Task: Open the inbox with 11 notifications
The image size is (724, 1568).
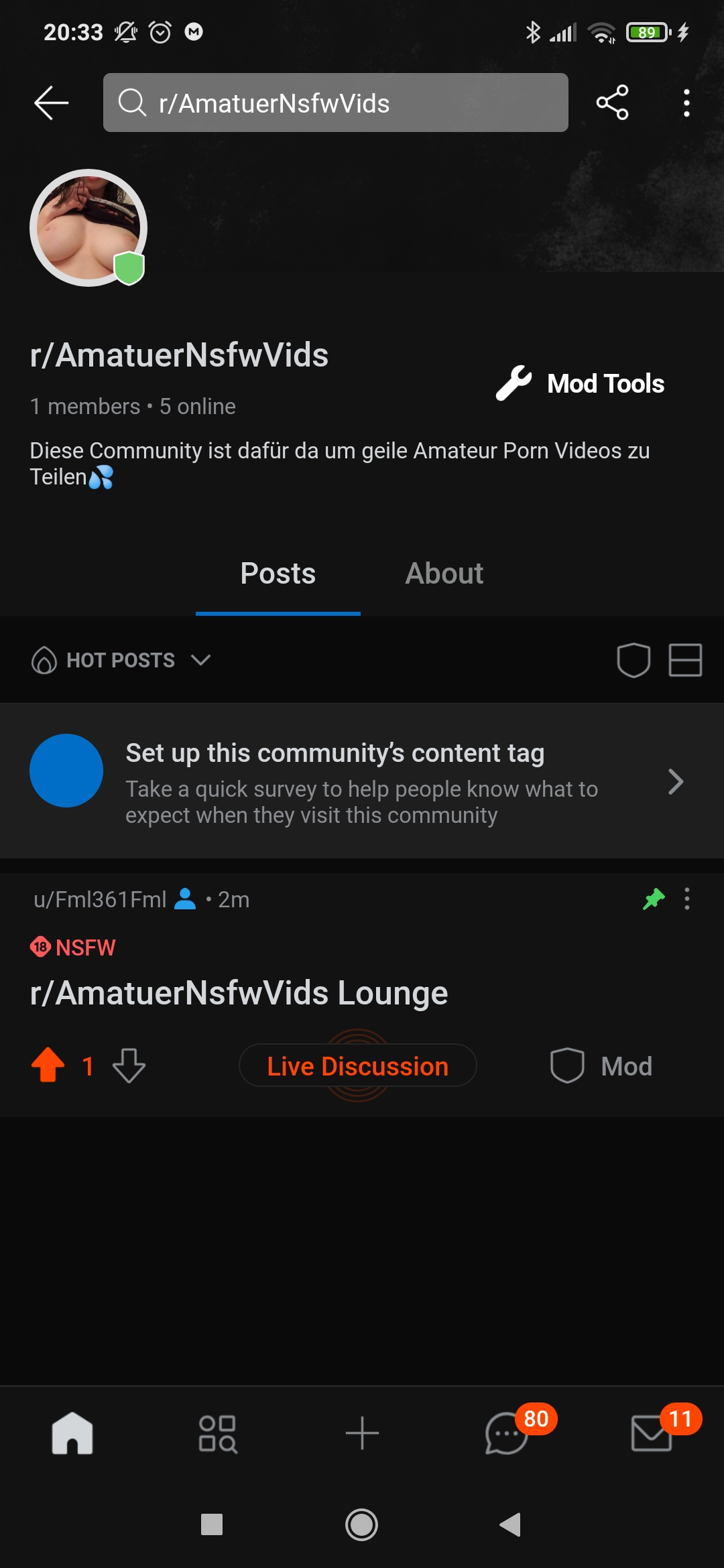Action: [x=652, y=1434]
